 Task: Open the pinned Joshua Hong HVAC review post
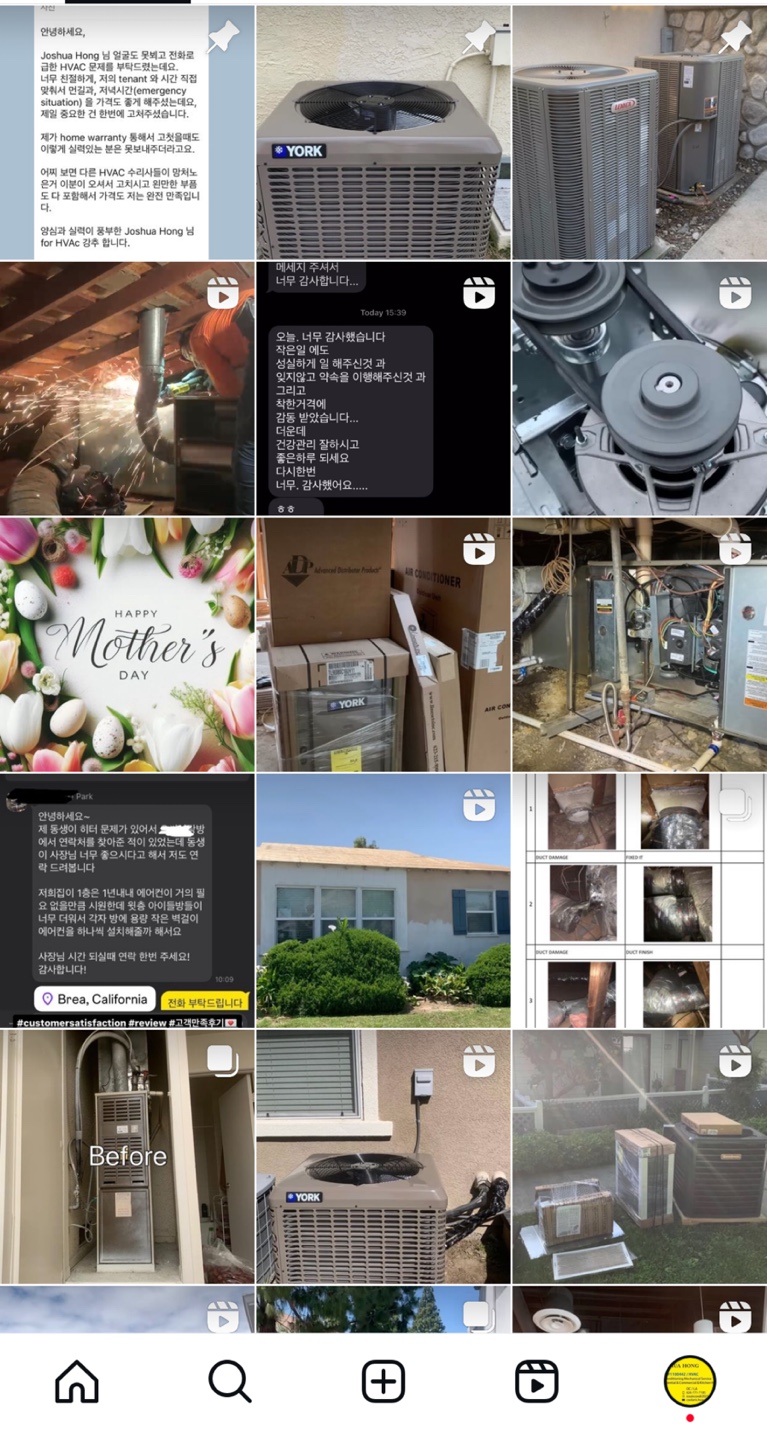pyautogui.click(x=127, y=132)
